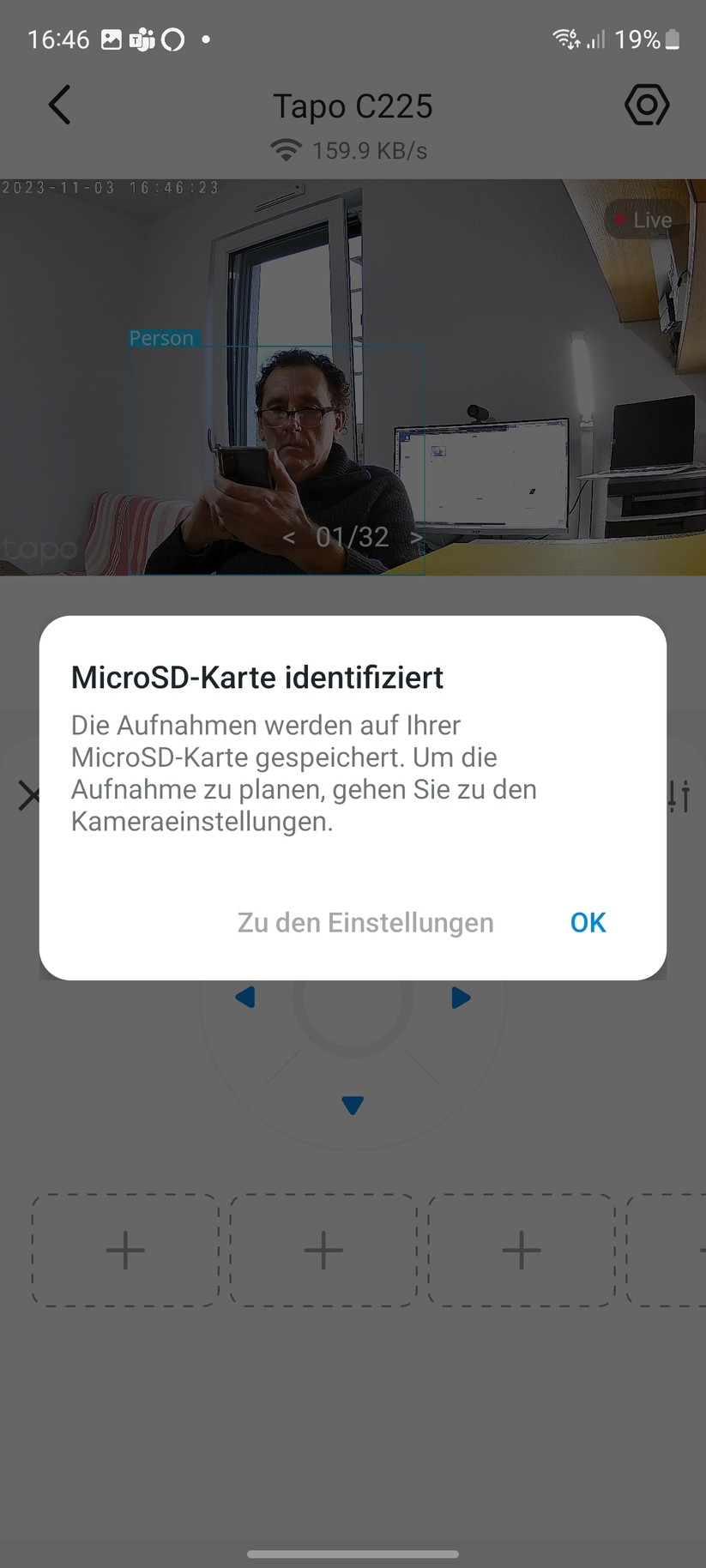
Task: Dismiss the MicroSD dialog with OK
Action: [588, 922]
